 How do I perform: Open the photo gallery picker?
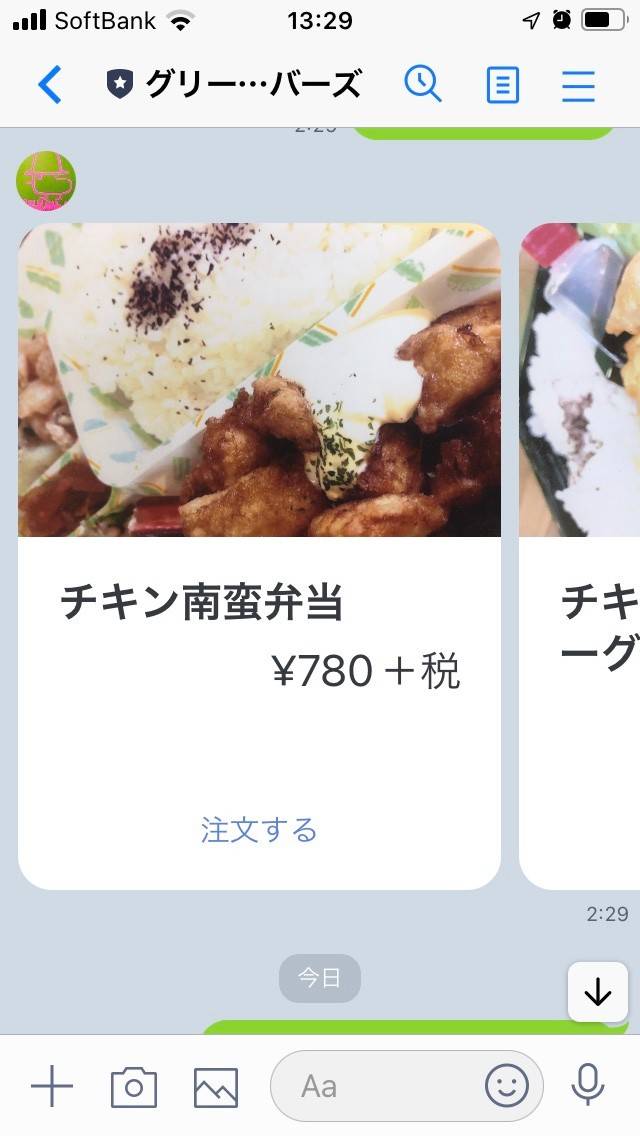click(x=216, y=1086)
